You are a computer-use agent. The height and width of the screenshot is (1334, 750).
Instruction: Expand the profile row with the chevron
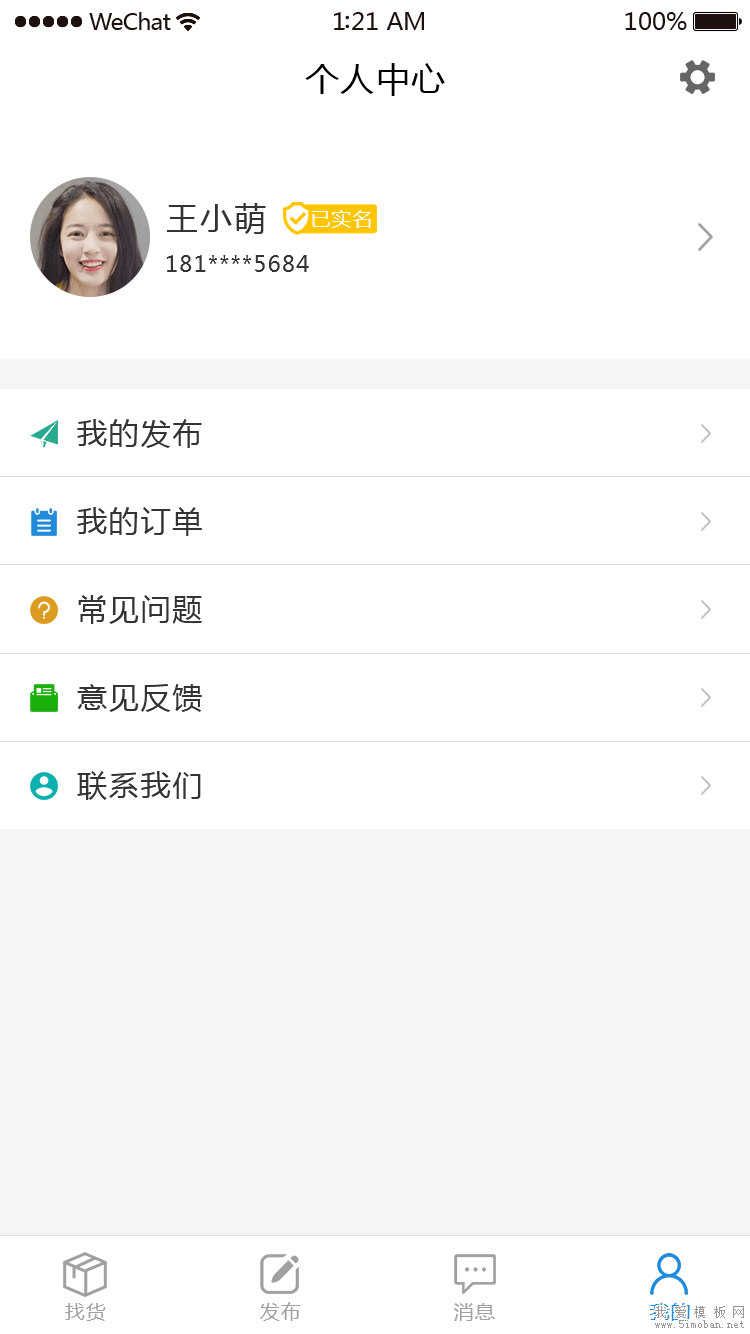(705, 237)
